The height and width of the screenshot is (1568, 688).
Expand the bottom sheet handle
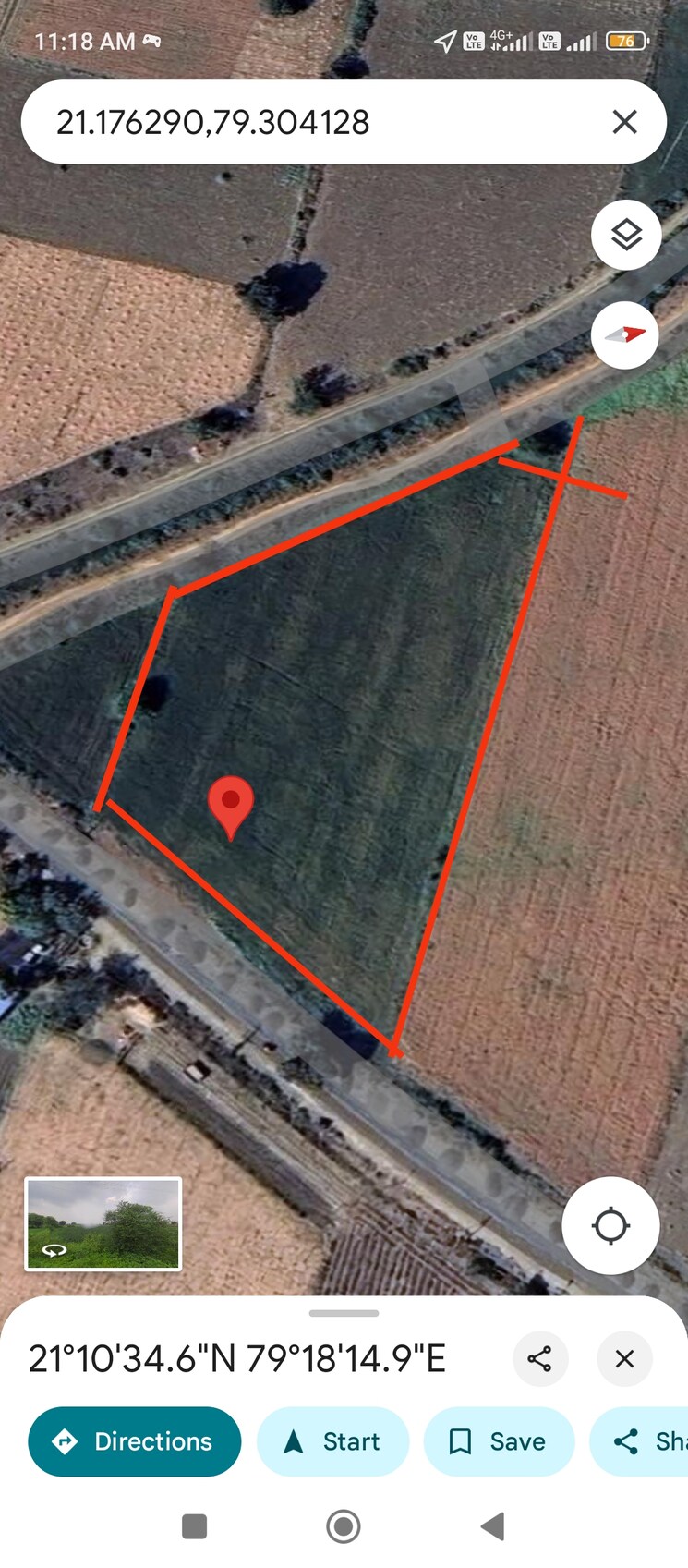pos(344,1313)
